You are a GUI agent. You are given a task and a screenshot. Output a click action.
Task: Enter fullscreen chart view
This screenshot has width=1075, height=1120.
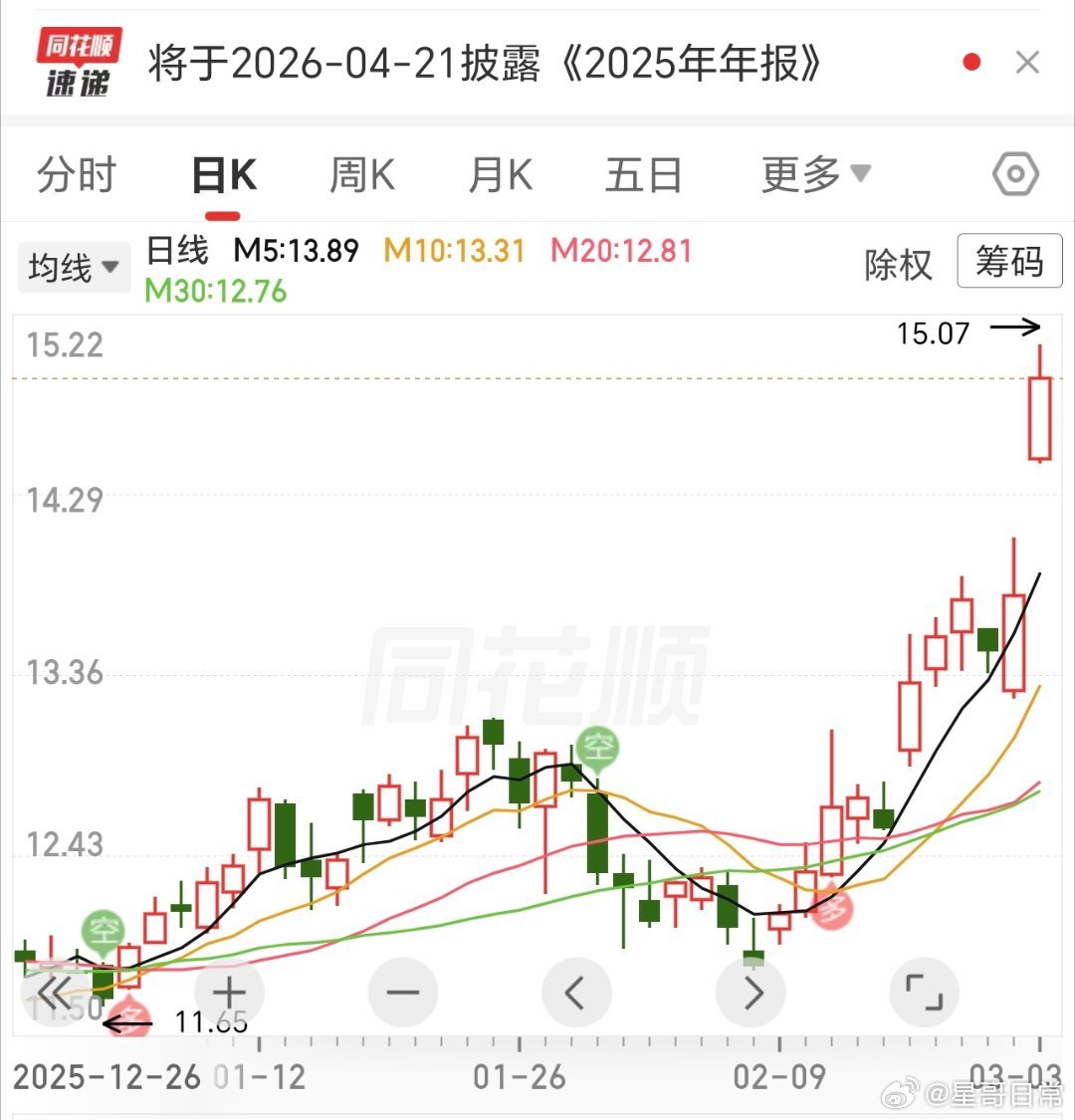(925, 992)
